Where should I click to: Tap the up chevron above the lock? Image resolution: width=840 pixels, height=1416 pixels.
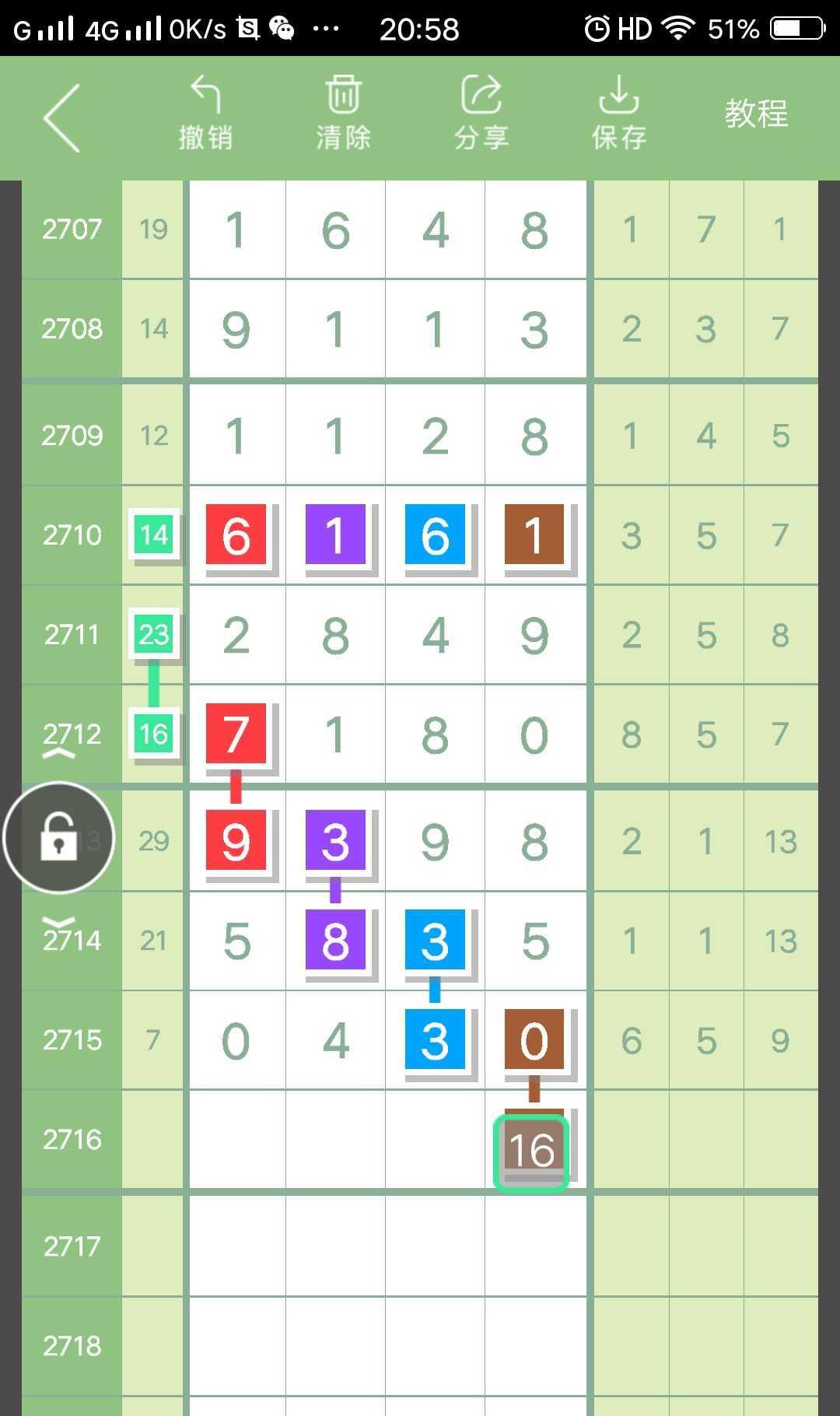pos(59,754)
